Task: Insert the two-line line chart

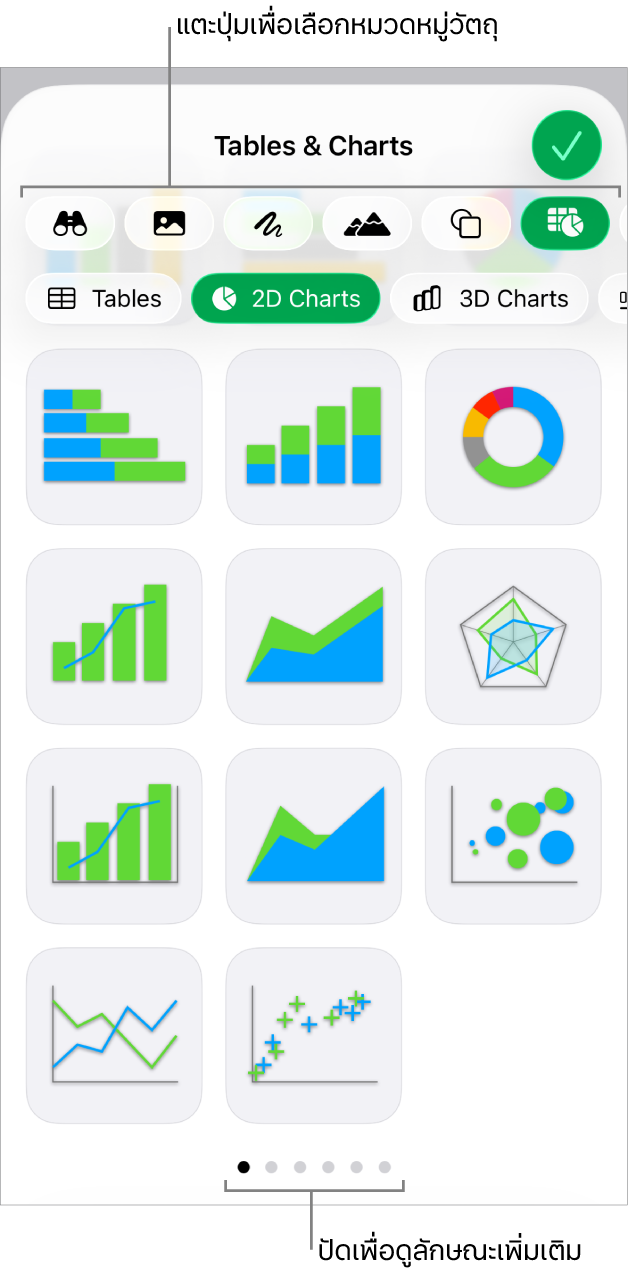Action: point(114,1036)
